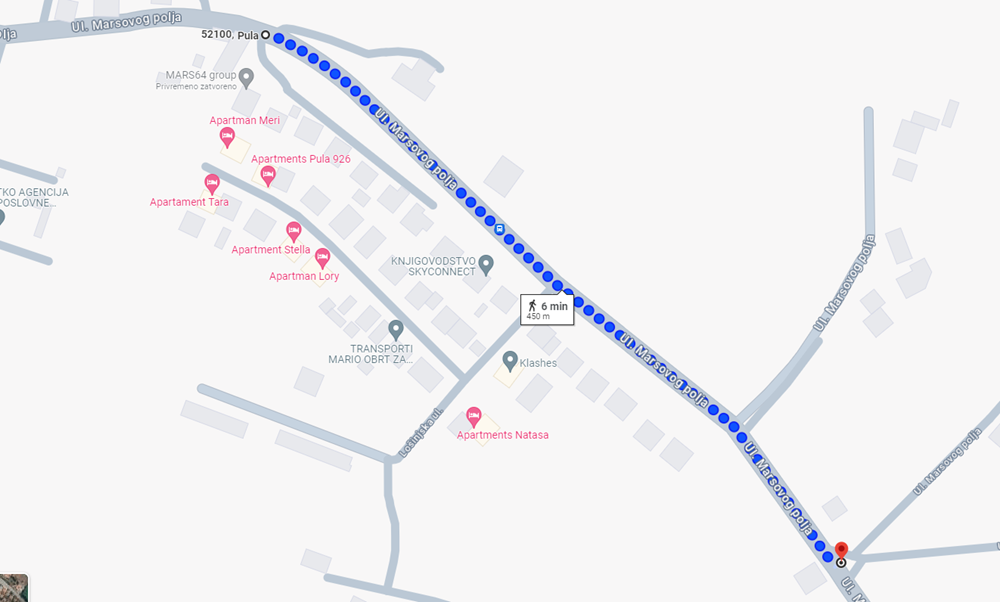The width and height of the screenshot is (1000, 602).
Task: Tap the red destination pin
Action: tap(842, 550)
